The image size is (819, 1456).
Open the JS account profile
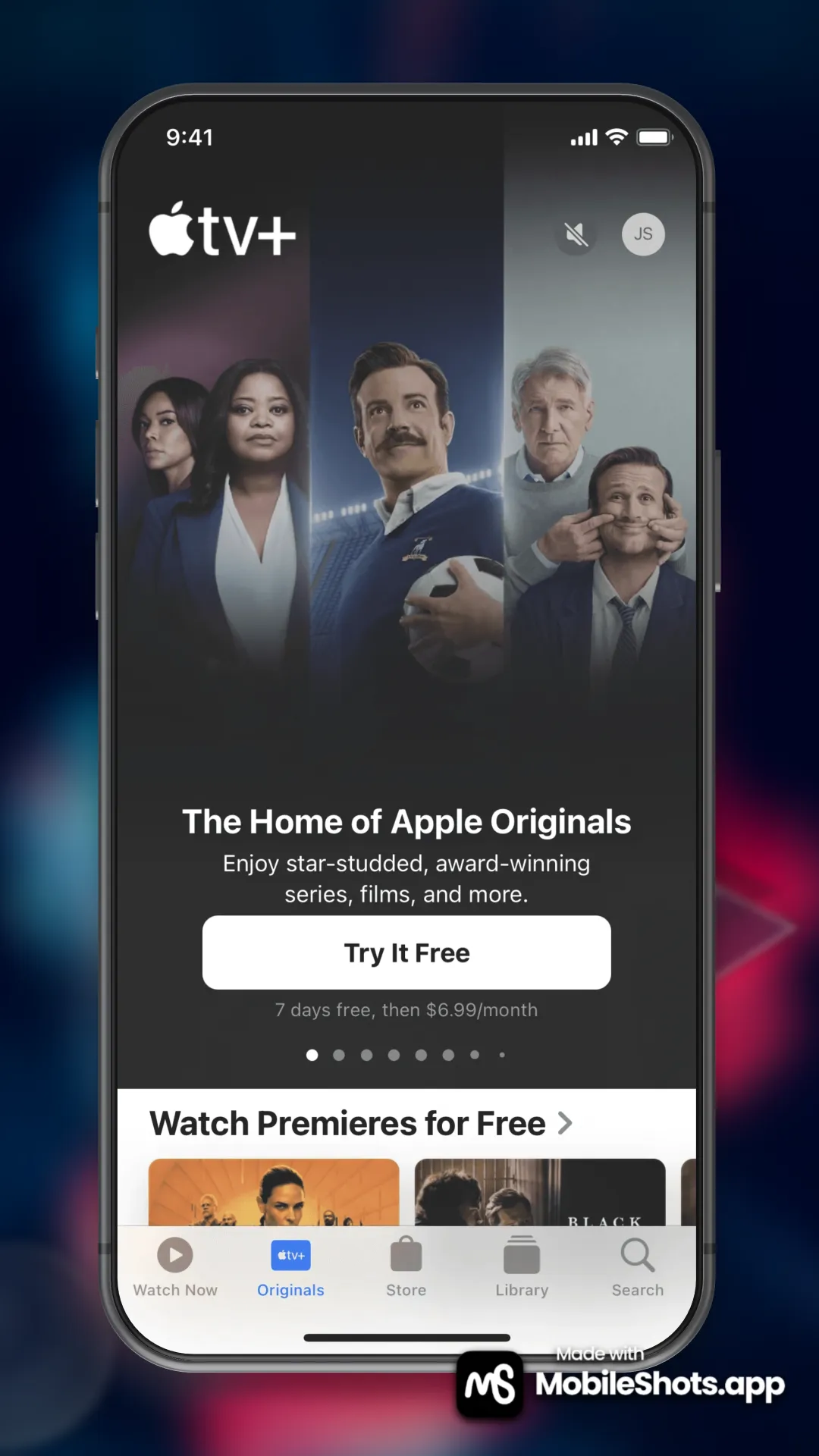pyautogui.click(x=643, y=234)
